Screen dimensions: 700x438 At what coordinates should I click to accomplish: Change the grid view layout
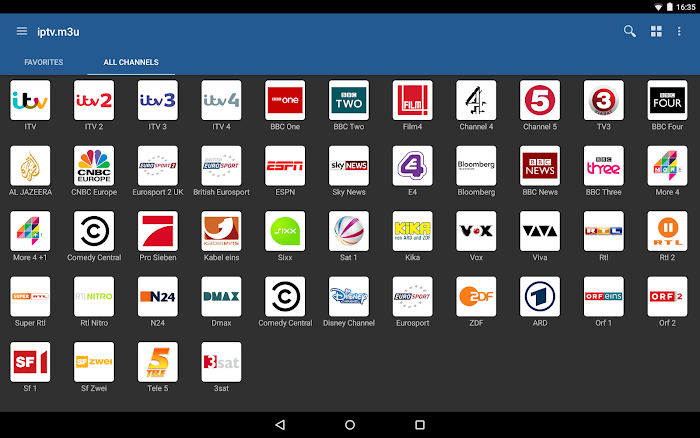656,31
